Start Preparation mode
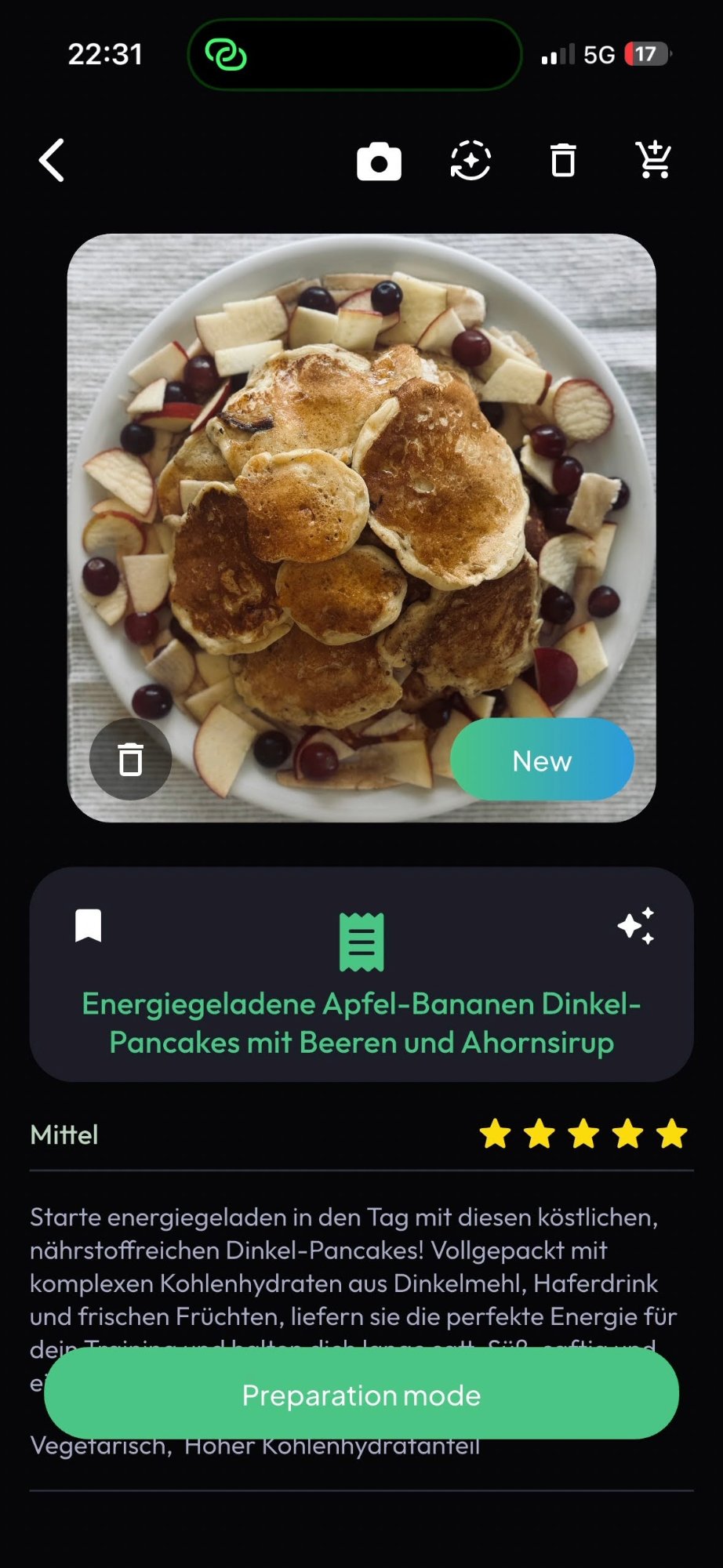Screen dimensions: 723x1568 pos(361,1395)
